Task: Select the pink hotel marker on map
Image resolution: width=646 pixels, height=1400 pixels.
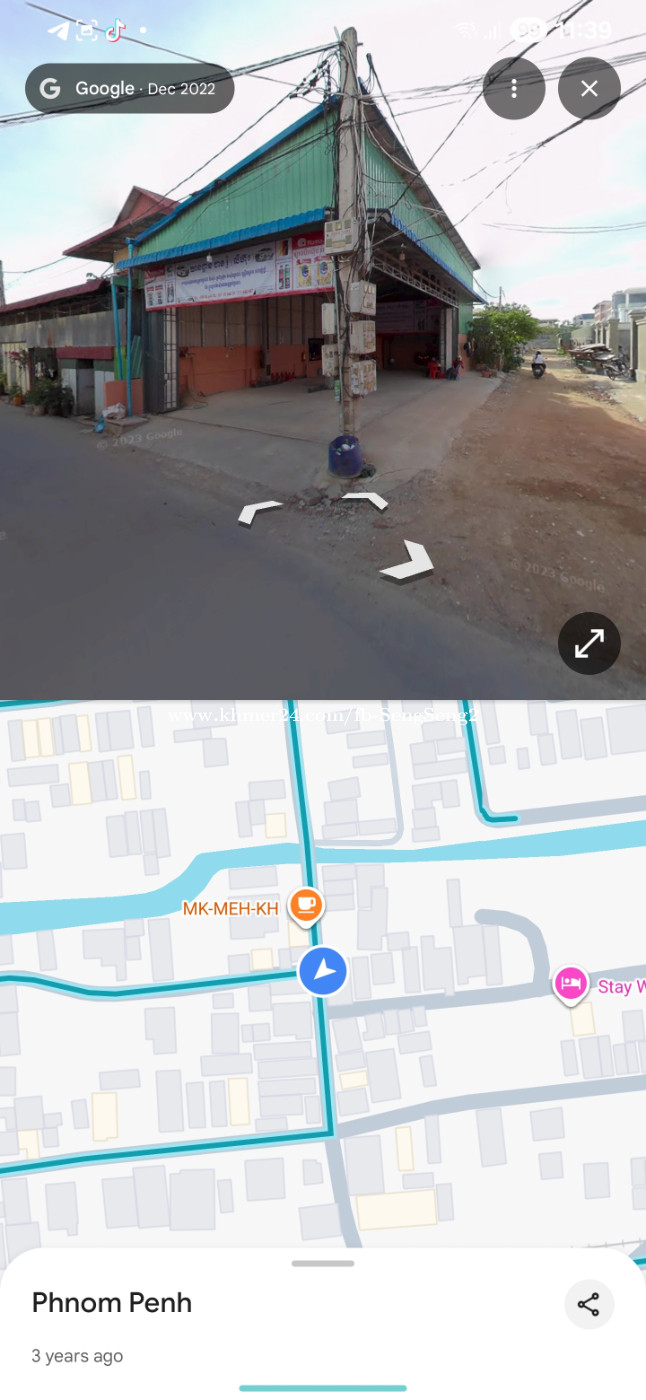Action: pyautogui.click(x=570, y=985)
